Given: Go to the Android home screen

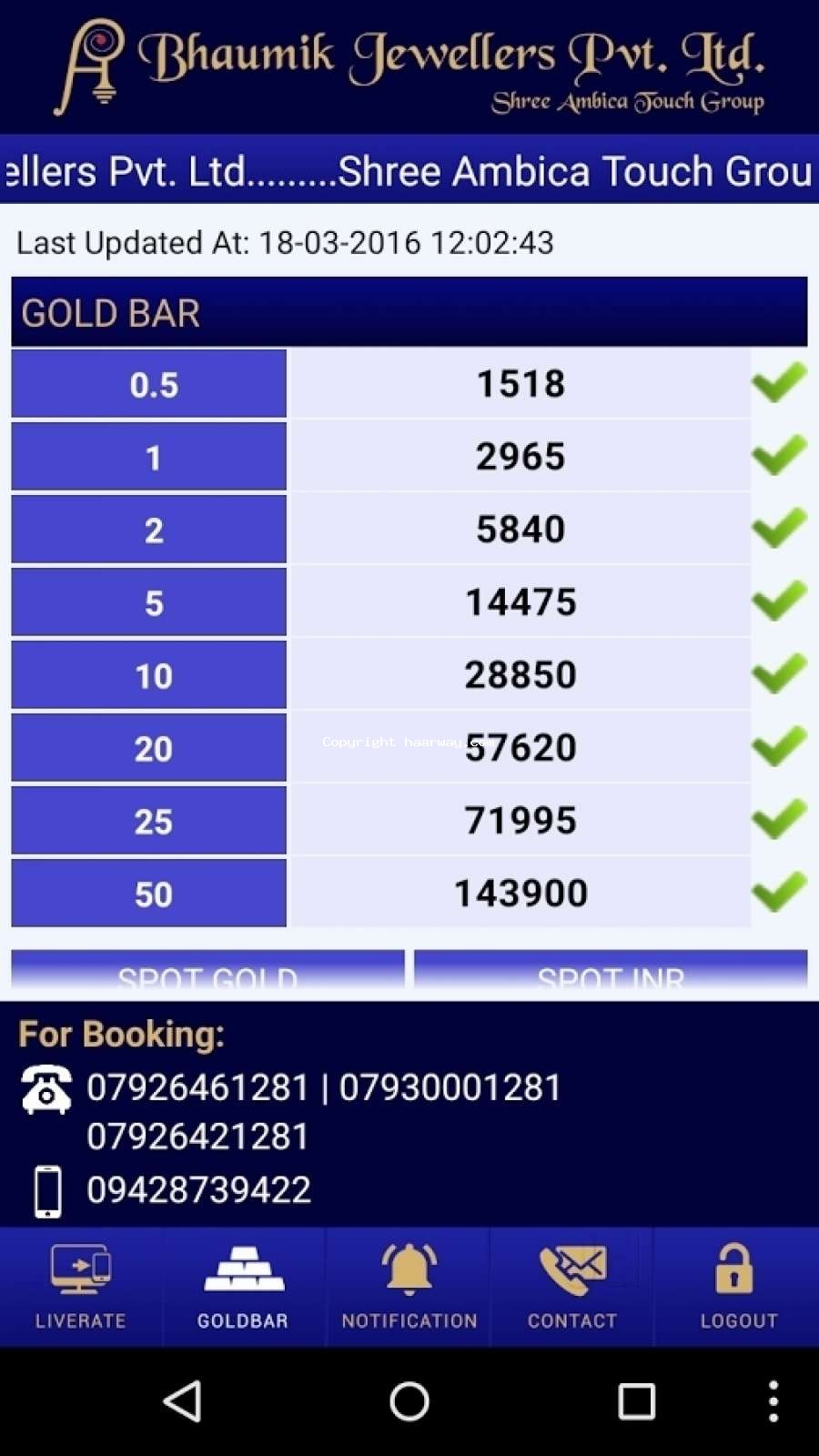Looking at the screenshot, I should tap(409, 1401).
